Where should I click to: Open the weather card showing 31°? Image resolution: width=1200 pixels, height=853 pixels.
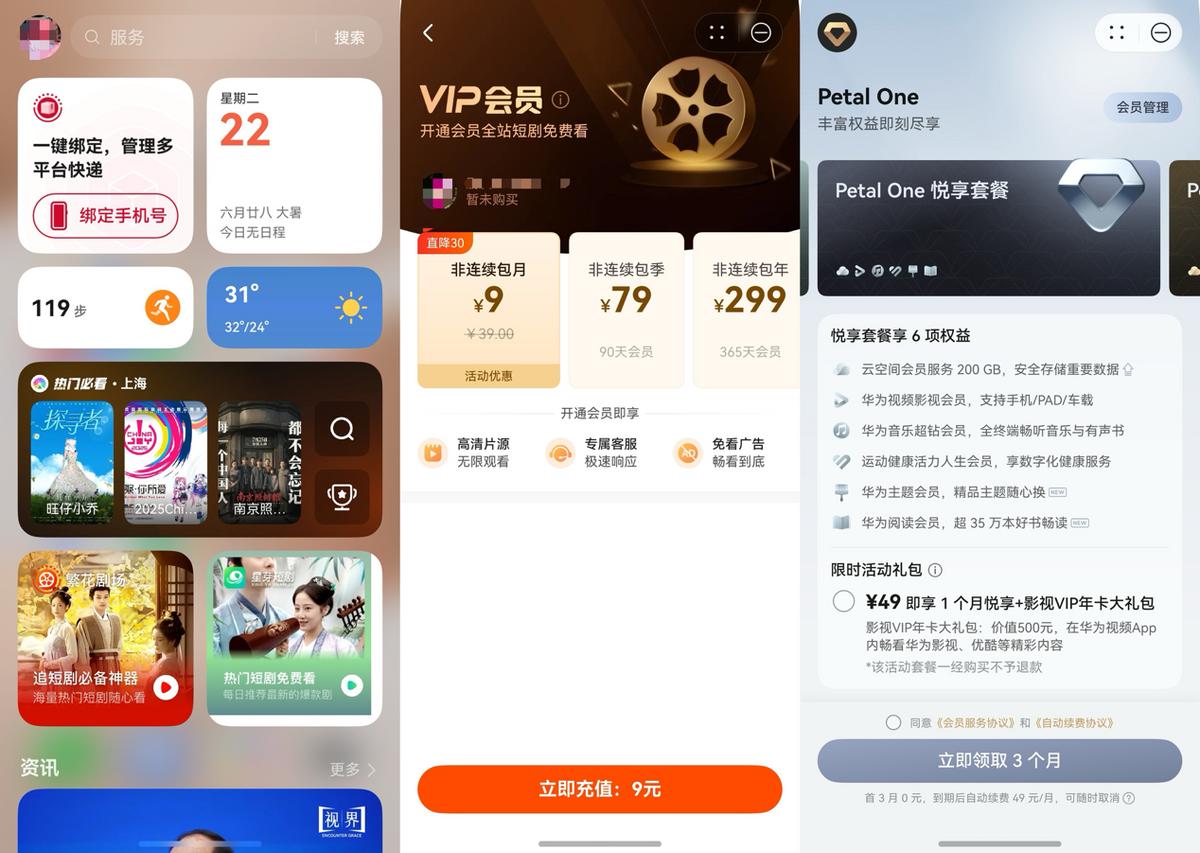click(294, 307)
